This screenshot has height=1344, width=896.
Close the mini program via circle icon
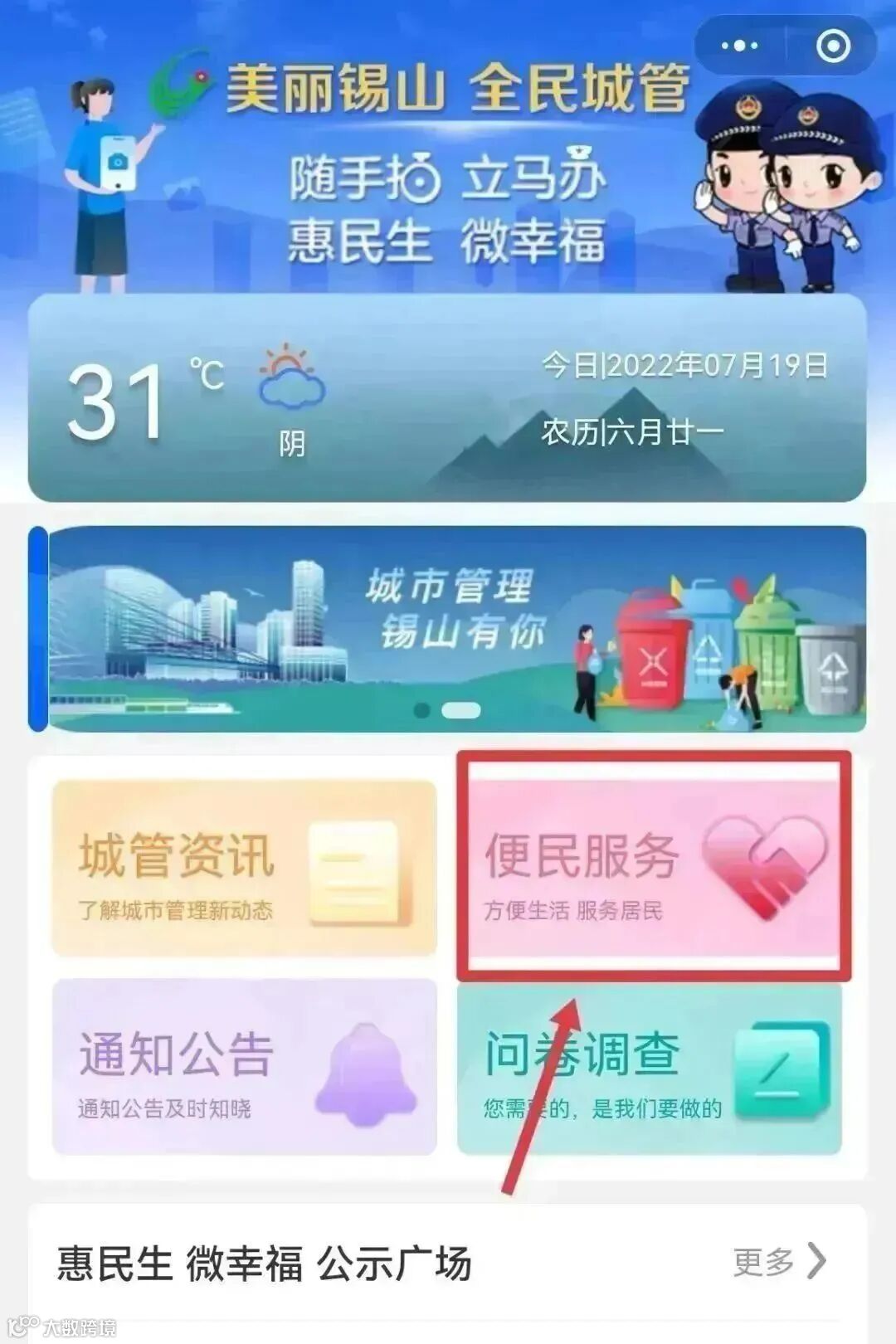(x=833, y=46)
